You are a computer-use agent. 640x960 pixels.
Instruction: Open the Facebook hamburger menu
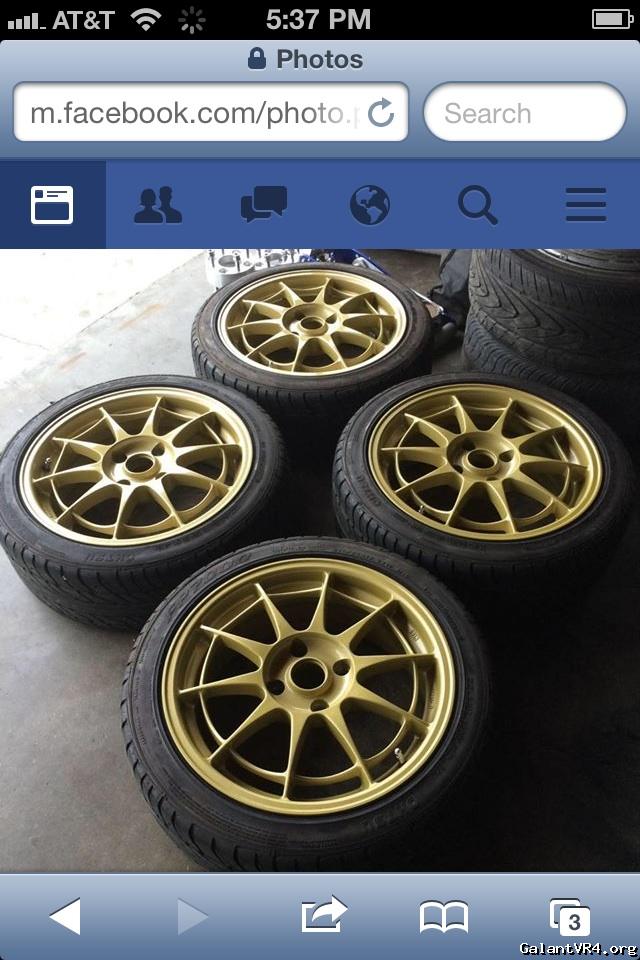[x=586, y=205]
